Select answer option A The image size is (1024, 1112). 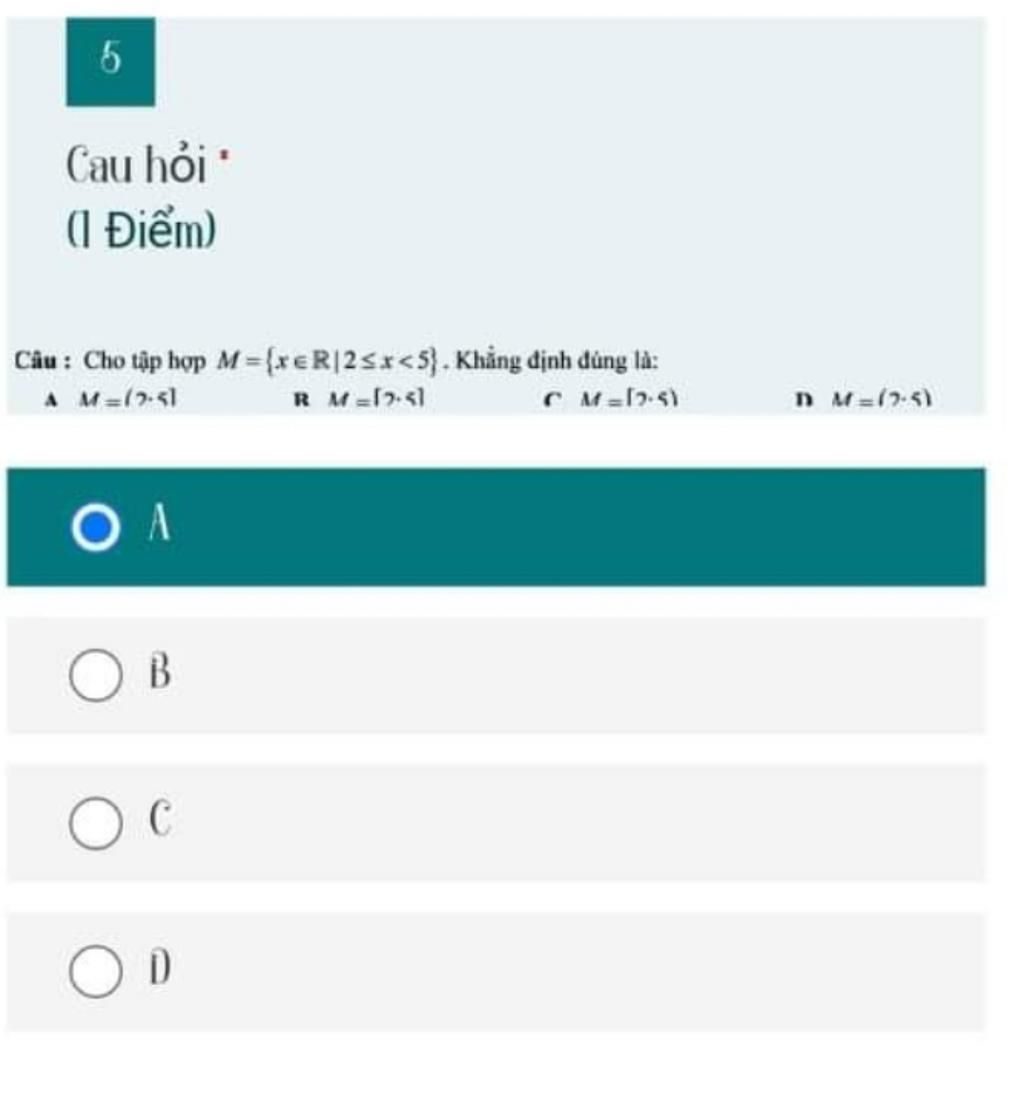(x=96, y=527)
